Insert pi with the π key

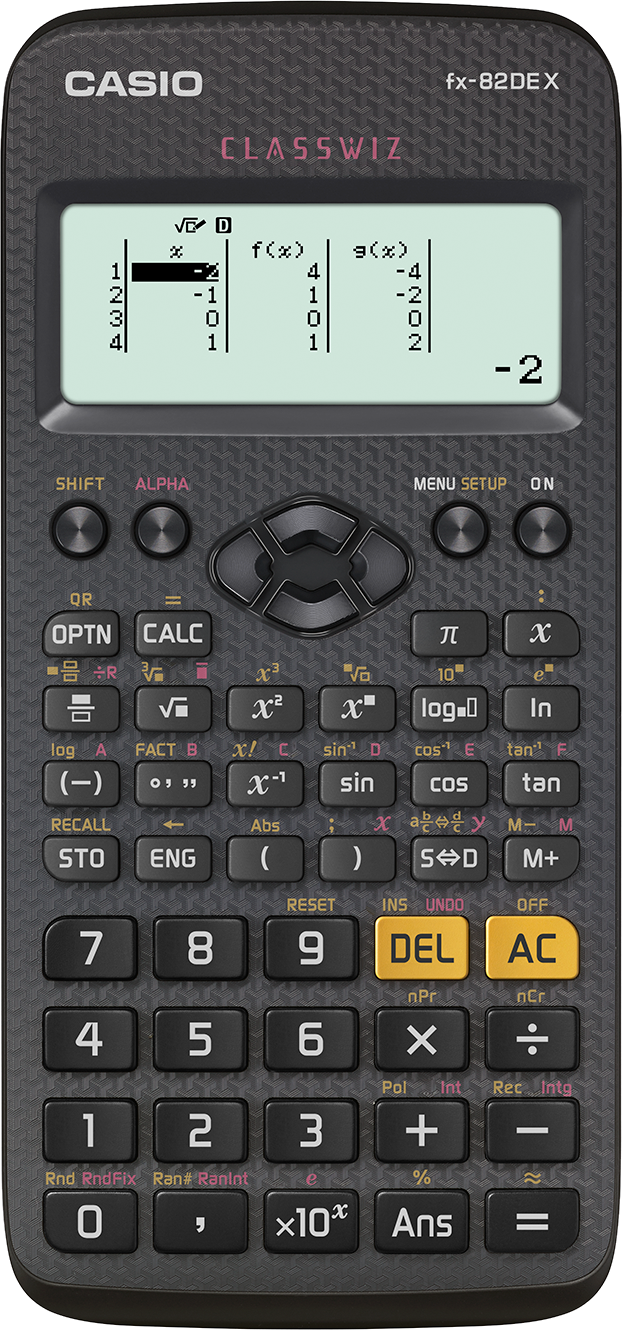[x=449, y=634]
